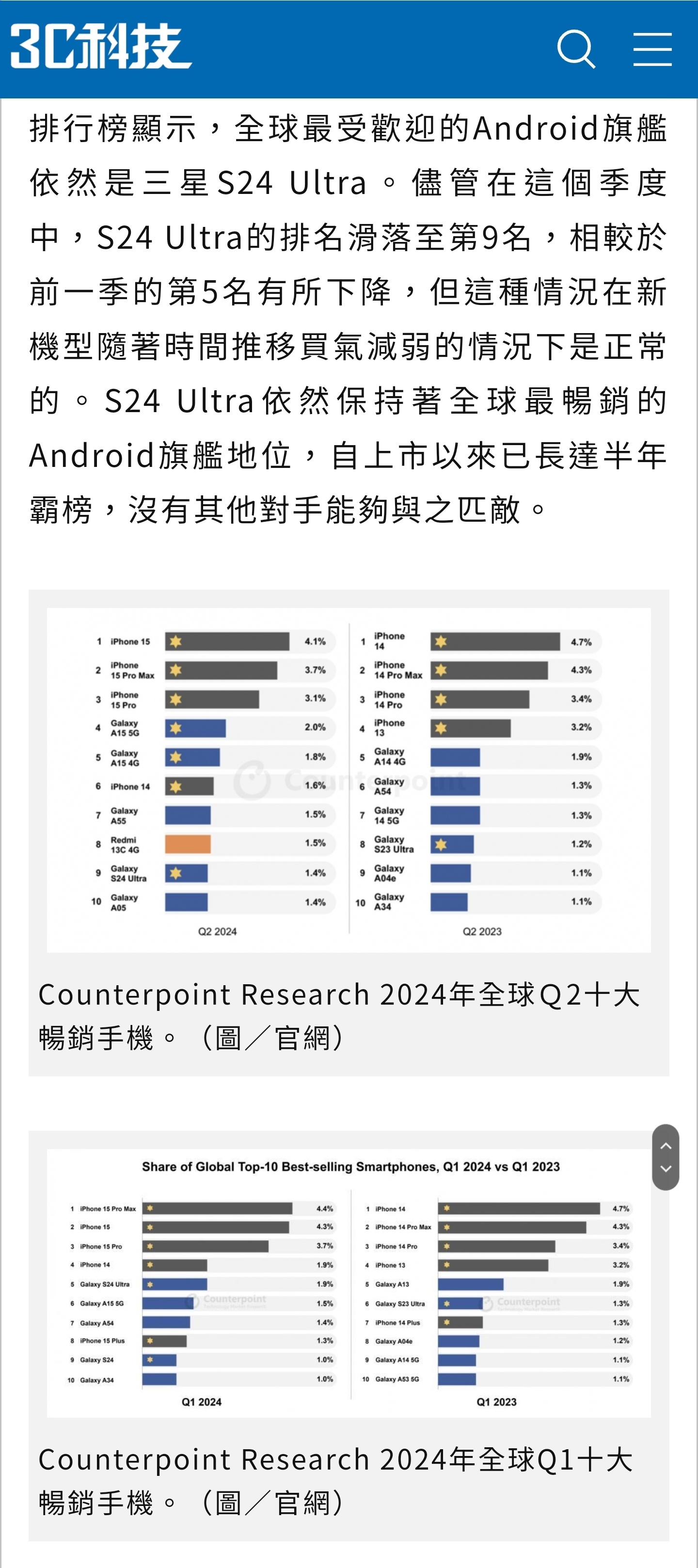698x1568 pixels.
Task: Open the search magnifier icon
Action: (576, 49)
